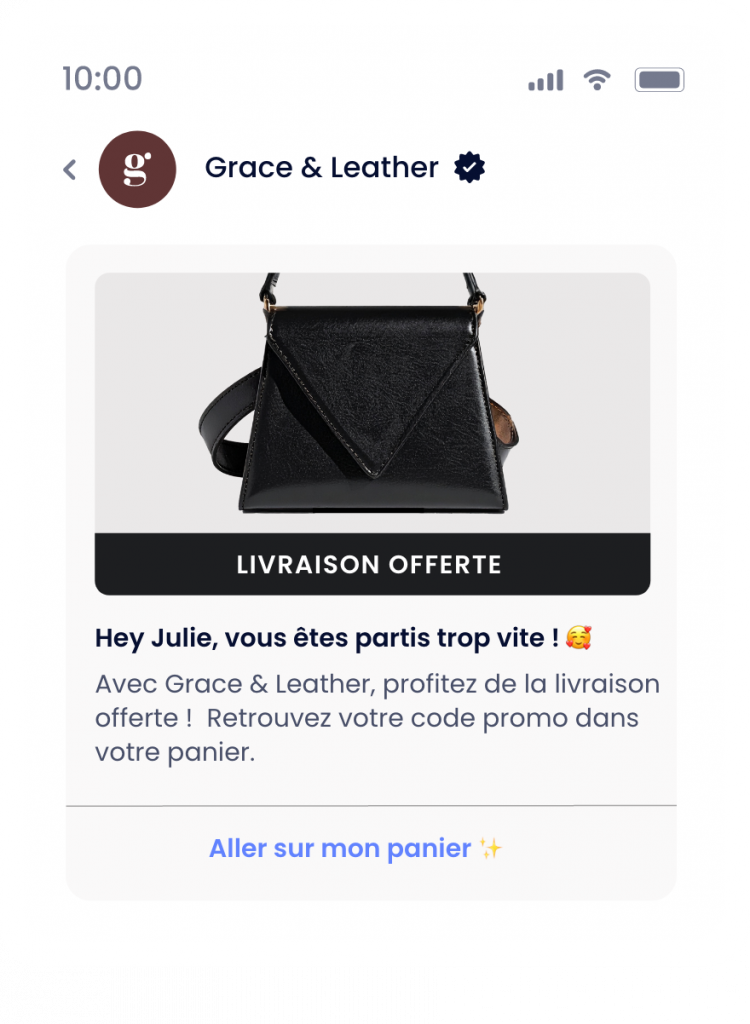Open the Grace & Leather brand avatar
This screenshot has height=1024, width=750.
tap(135, 169)
